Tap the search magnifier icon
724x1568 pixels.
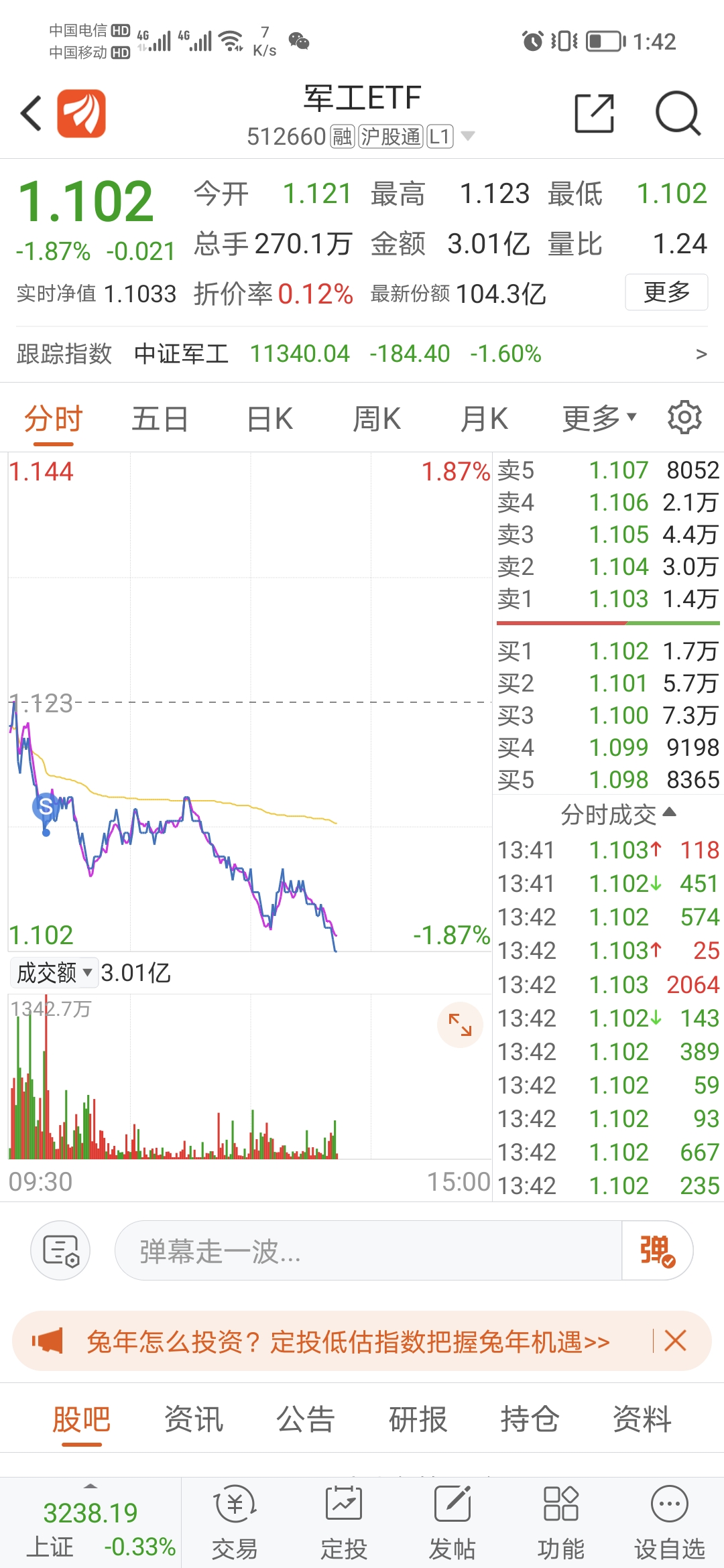click(677, 113)
